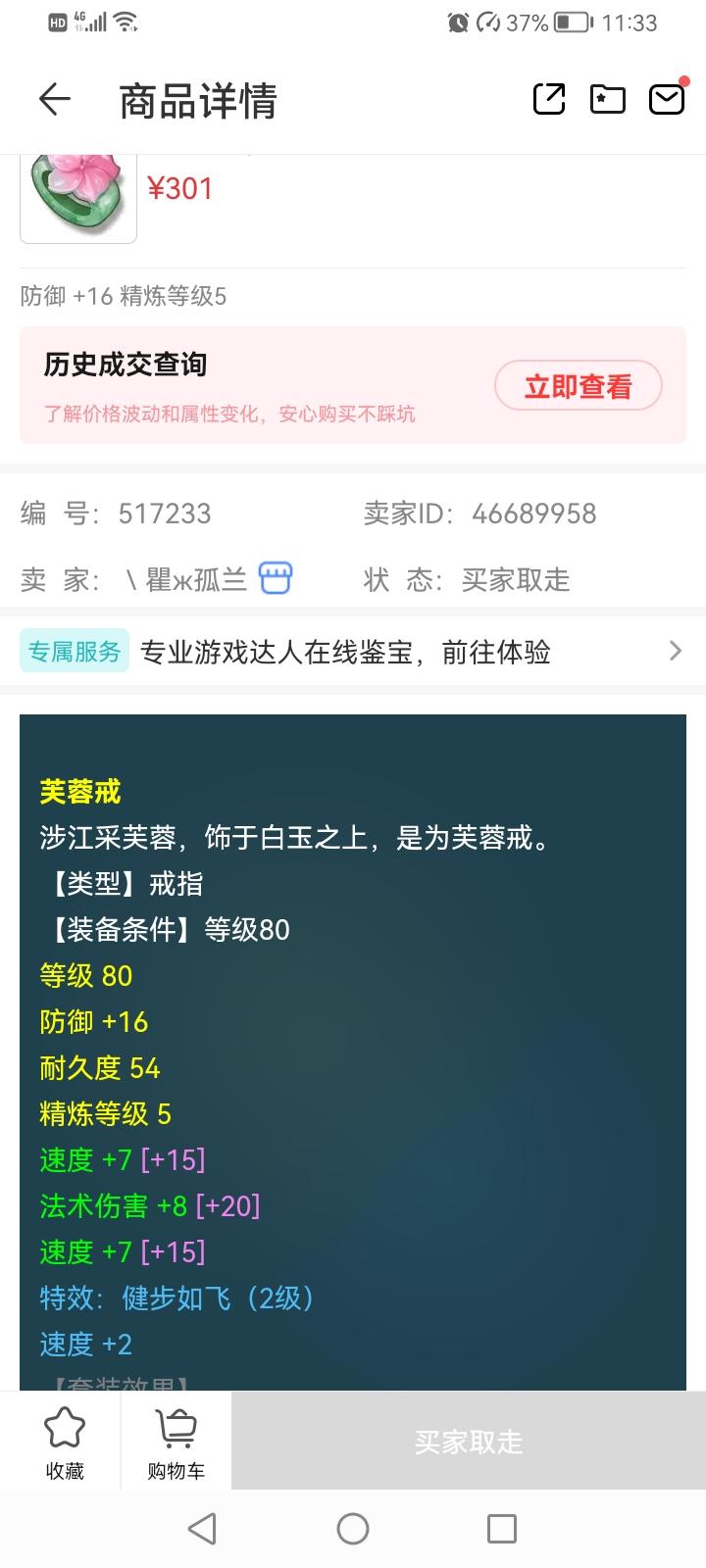Screen dimensions: 706x1568
Task: Open 专属服务 online appraisal row
Action: click(353, 652)
